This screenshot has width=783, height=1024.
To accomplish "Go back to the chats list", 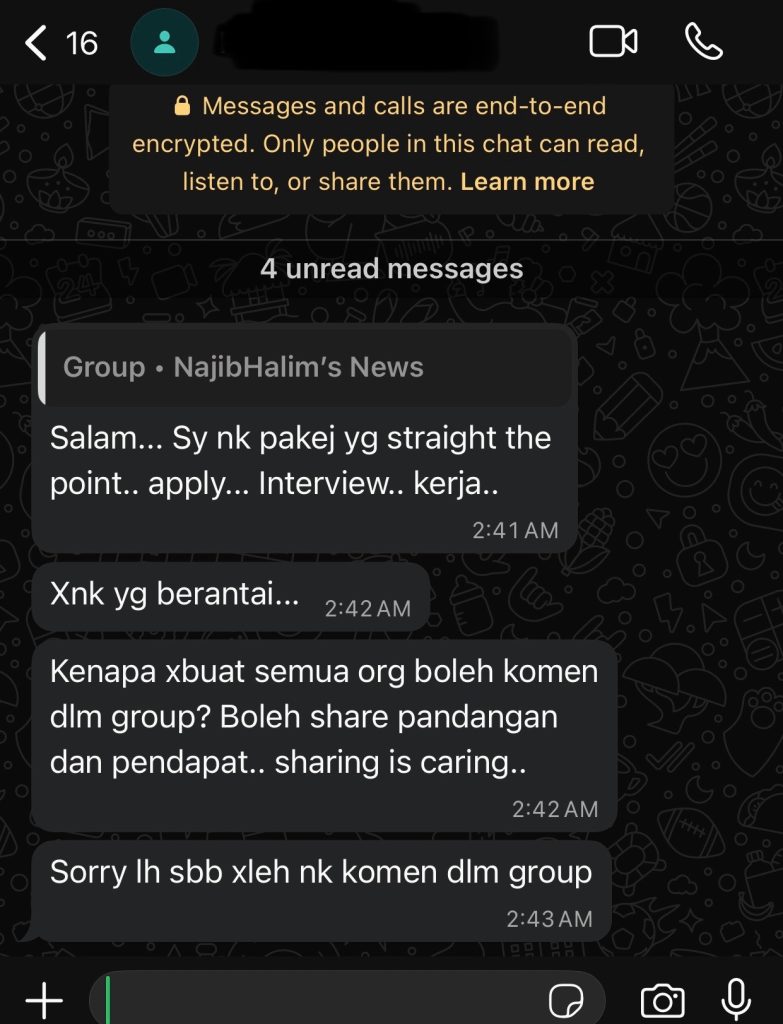I will pyautogui.click(x=38, y=43).
